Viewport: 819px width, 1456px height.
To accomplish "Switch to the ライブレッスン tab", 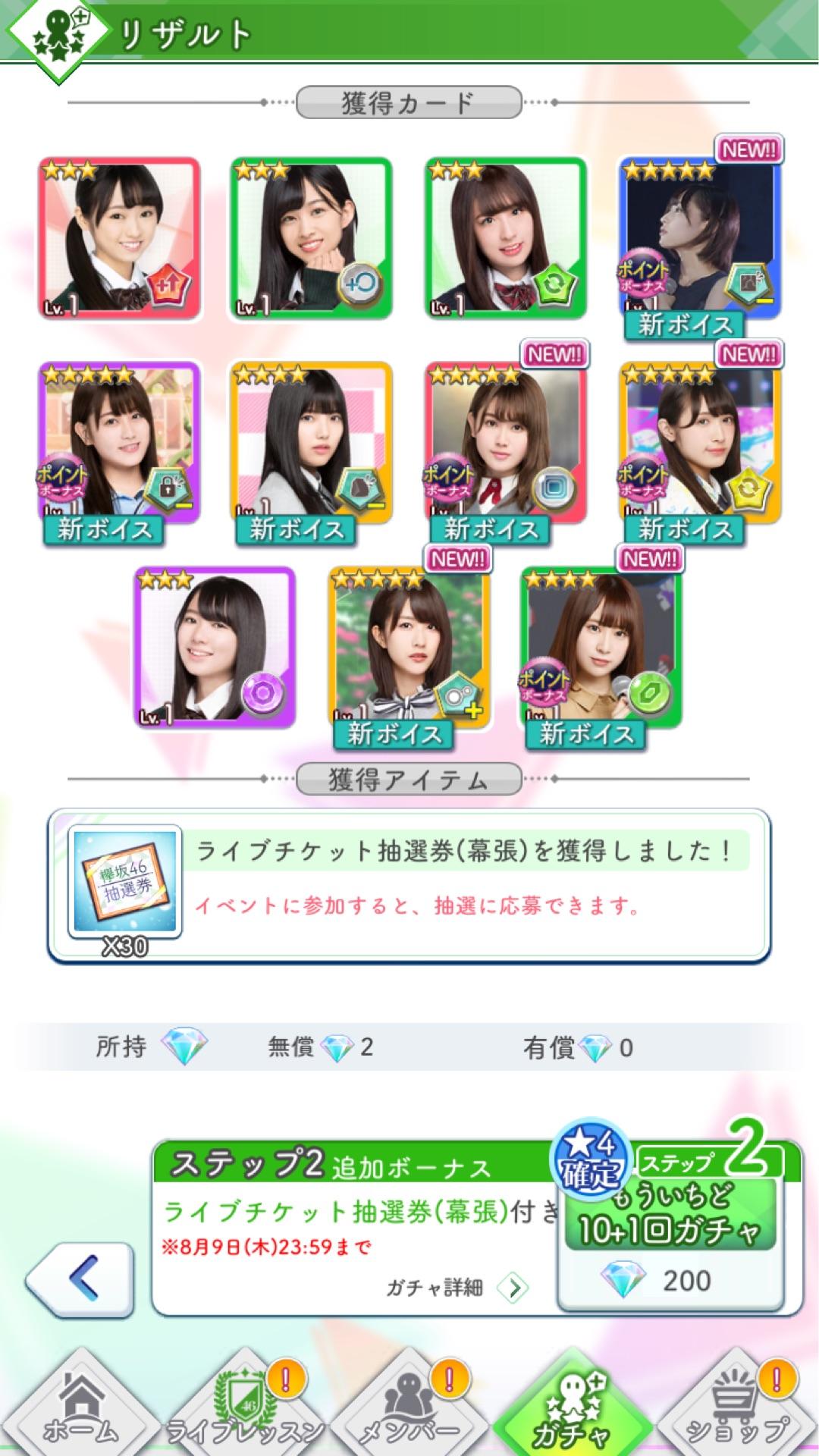I will pyautogui.click(x=245, y=1408).
